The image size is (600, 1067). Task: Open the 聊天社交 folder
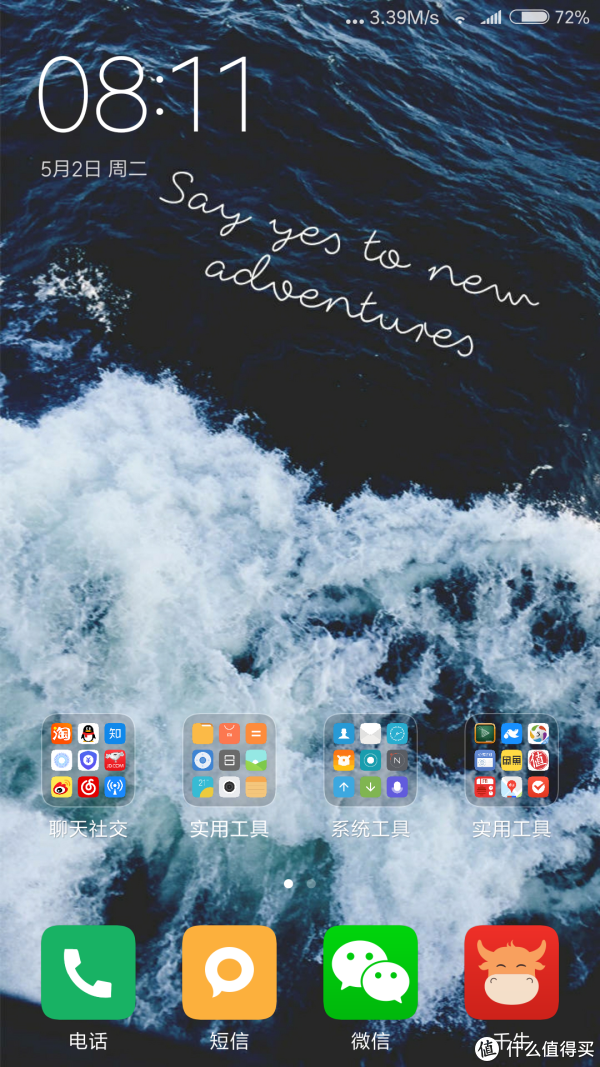pos(88,760)
